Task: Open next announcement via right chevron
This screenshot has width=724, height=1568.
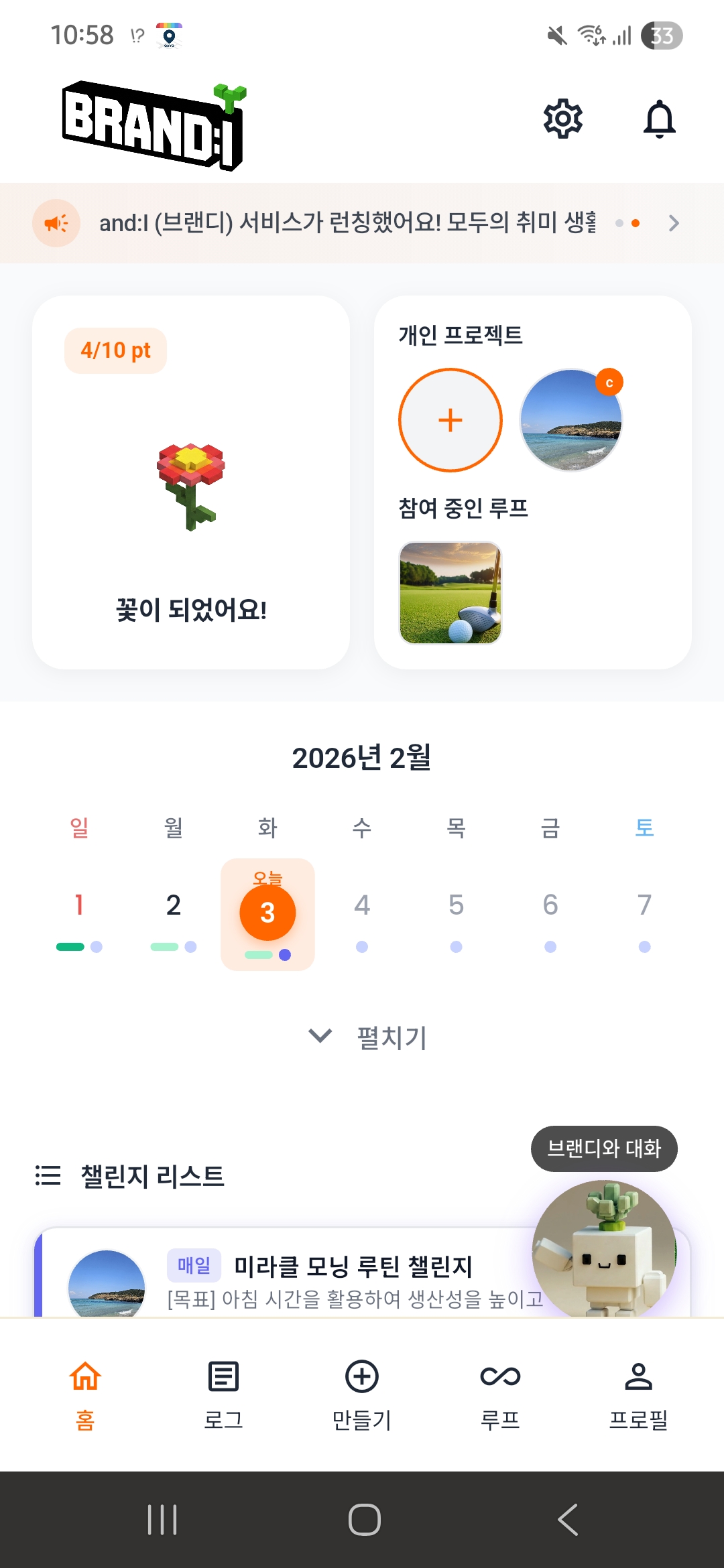Action: [674, 222]
